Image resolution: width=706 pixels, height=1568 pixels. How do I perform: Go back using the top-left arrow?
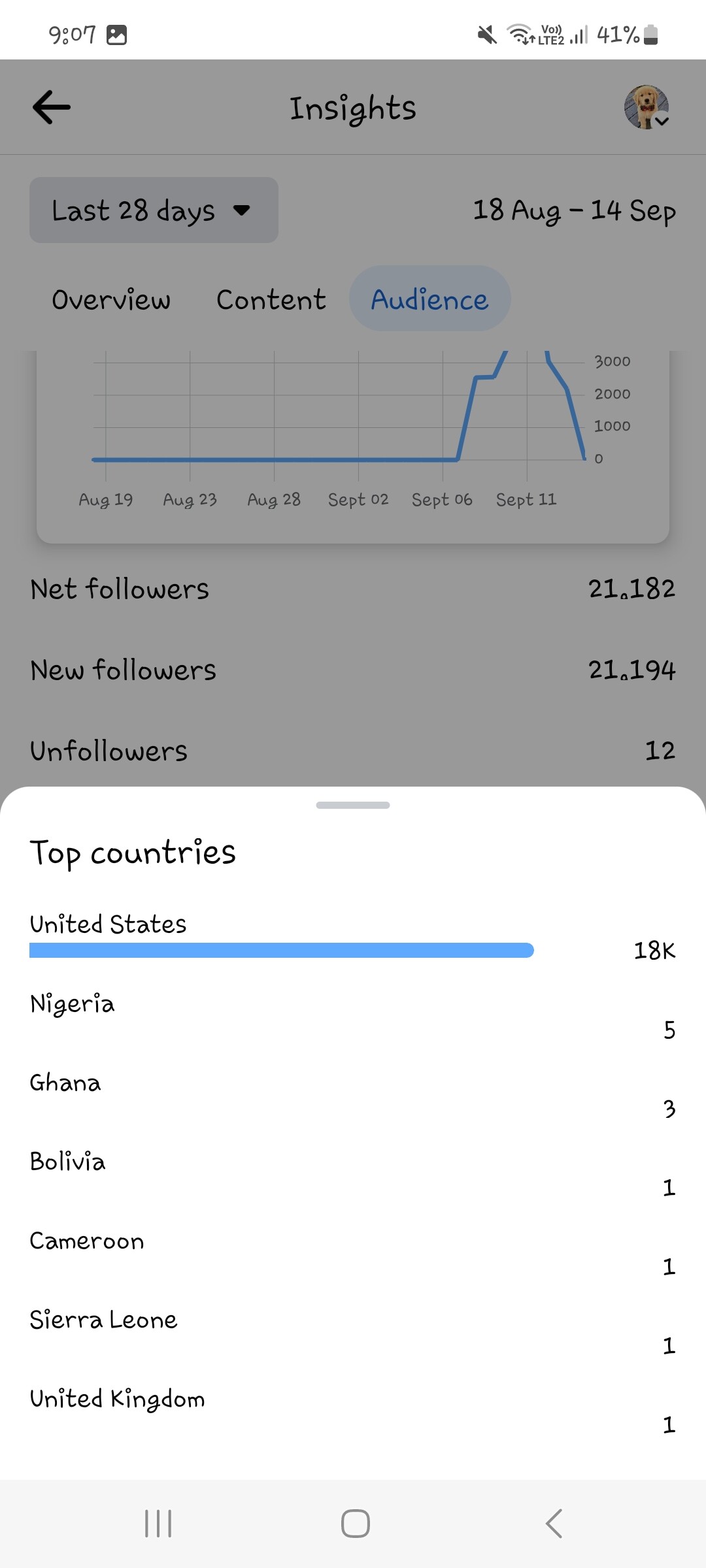pyautogui.click(x=51, y=107)
